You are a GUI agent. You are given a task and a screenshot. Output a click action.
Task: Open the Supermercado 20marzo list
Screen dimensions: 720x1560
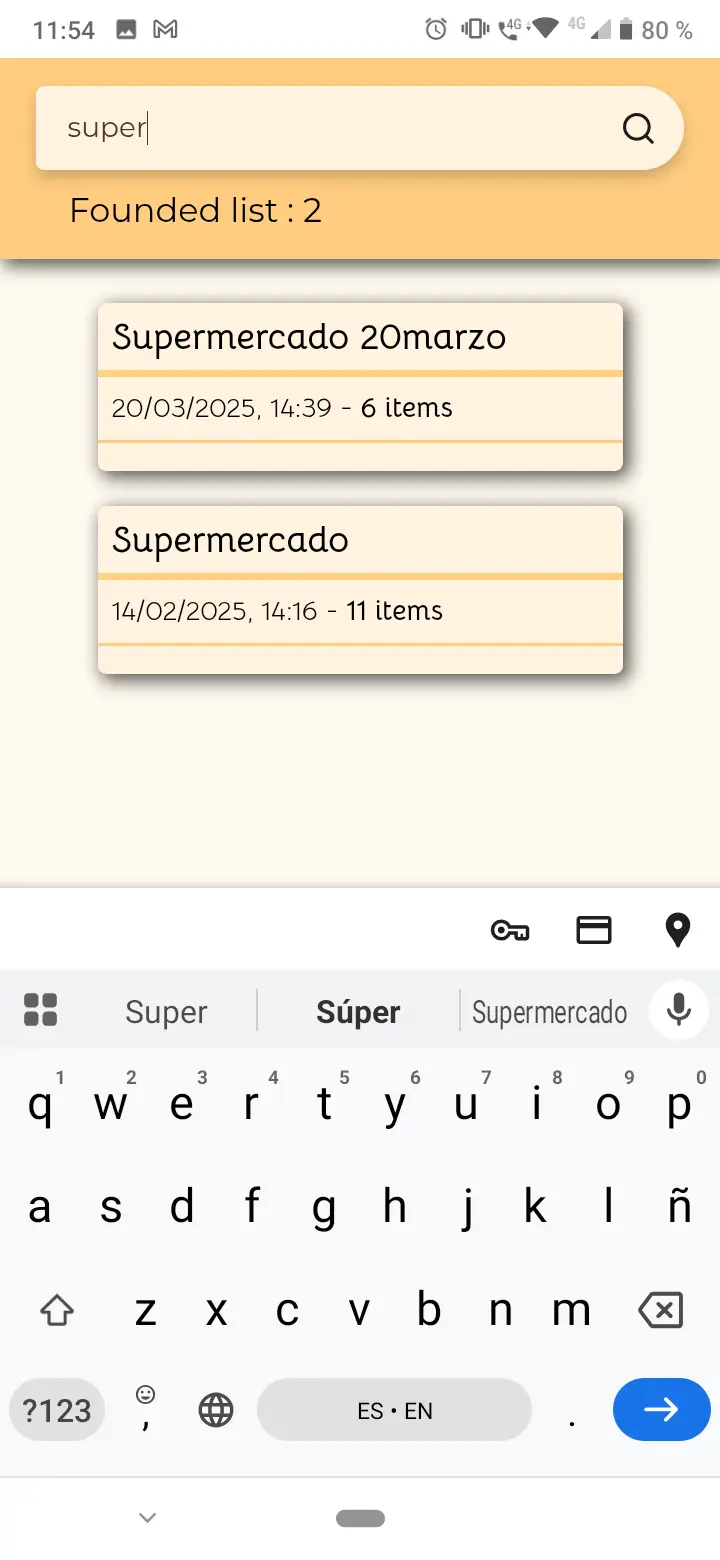360,386
